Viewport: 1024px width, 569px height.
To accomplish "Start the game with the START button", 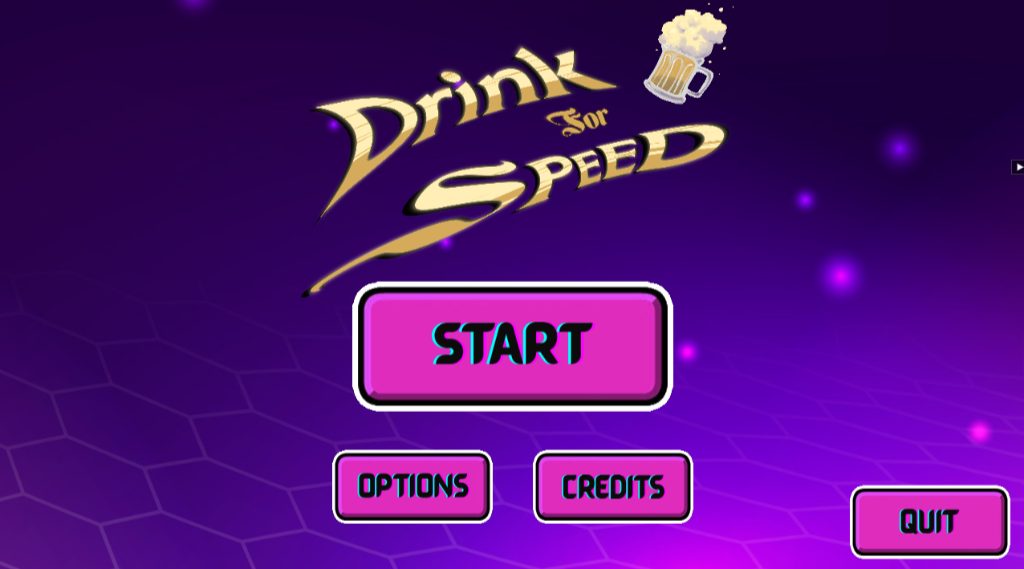I will pyautogui.click(x=512, y=345).
